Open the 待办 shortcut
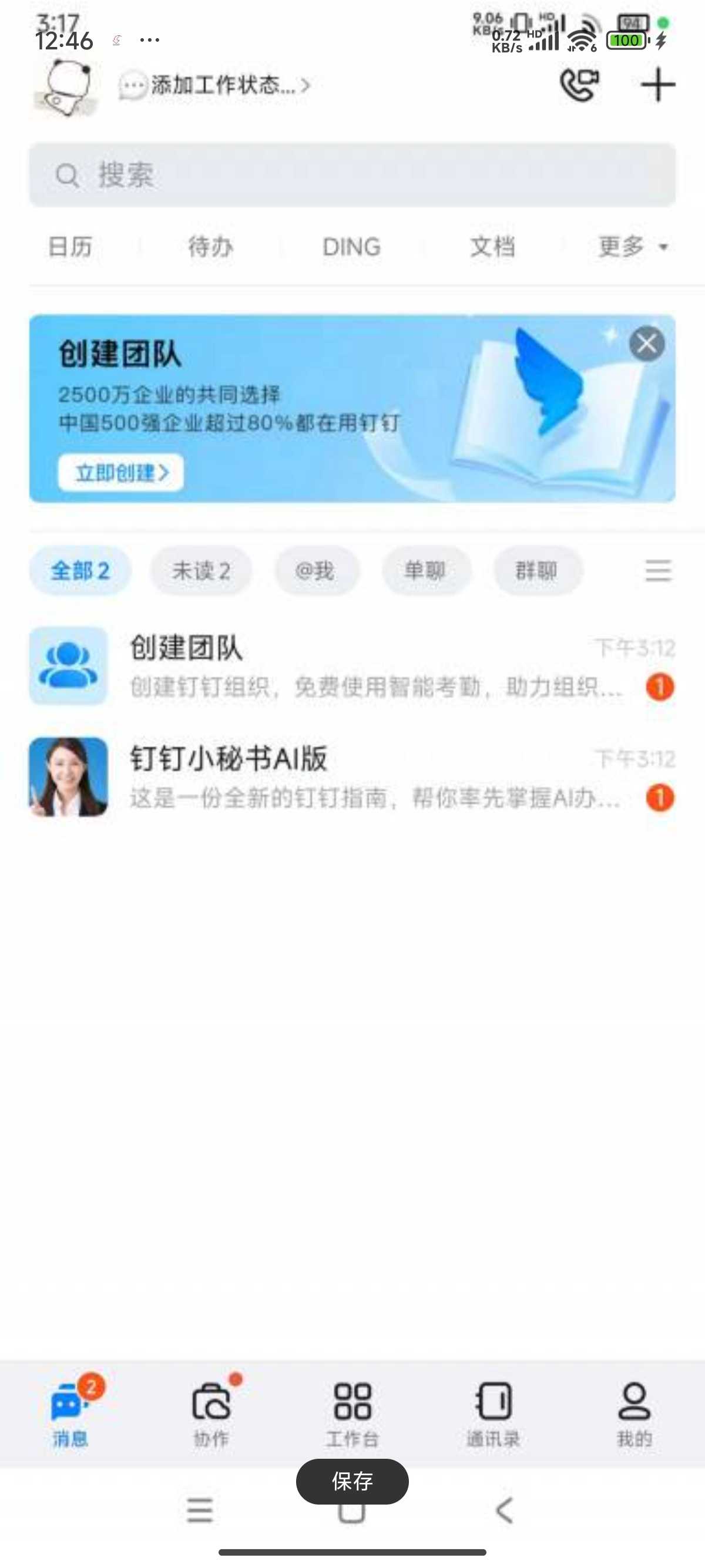Screen dimensions: 705x1568 (x=211, y=247)
